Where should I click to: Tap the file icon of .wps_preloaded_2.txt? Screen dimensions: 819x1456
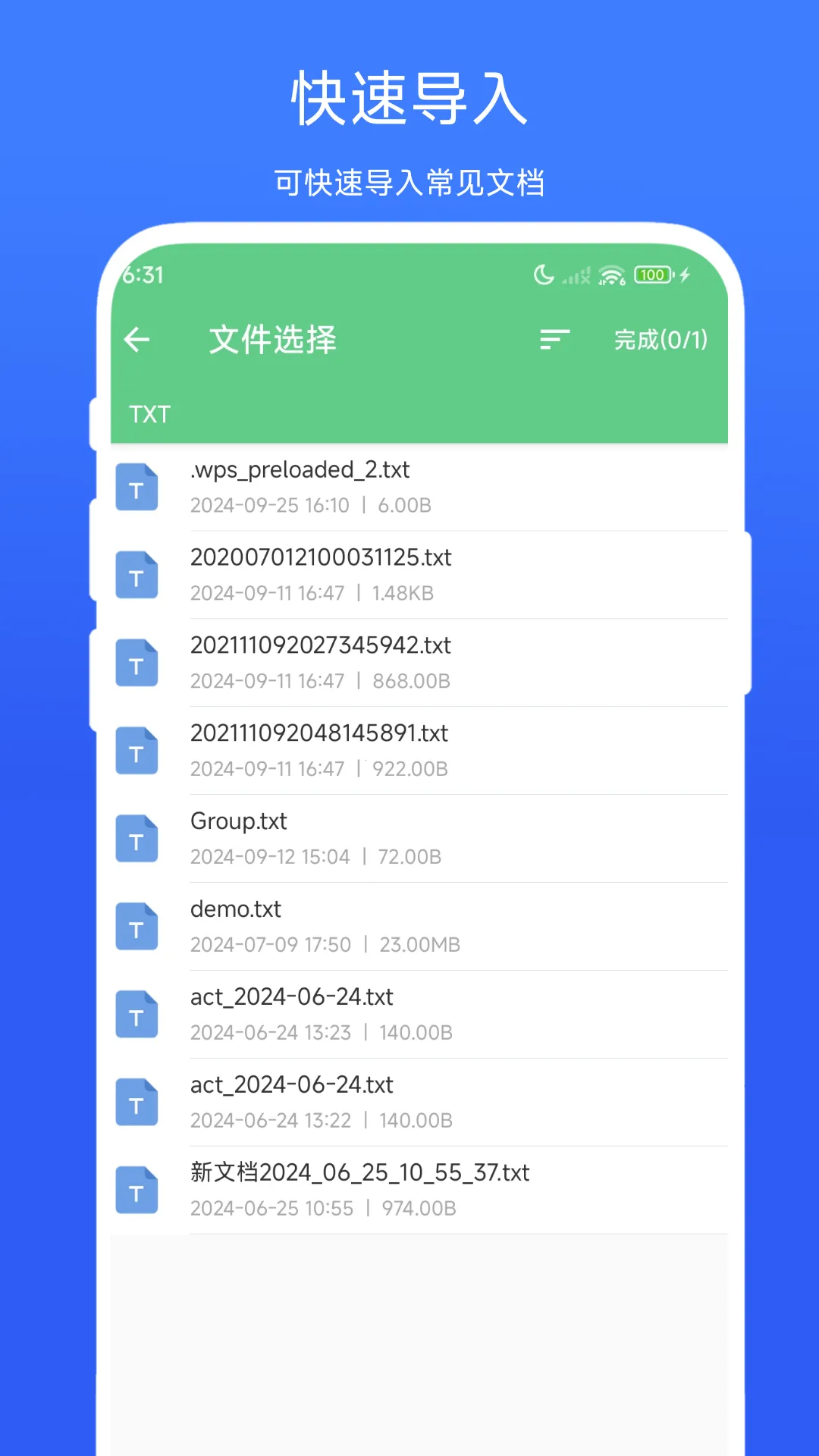(136, 488)
